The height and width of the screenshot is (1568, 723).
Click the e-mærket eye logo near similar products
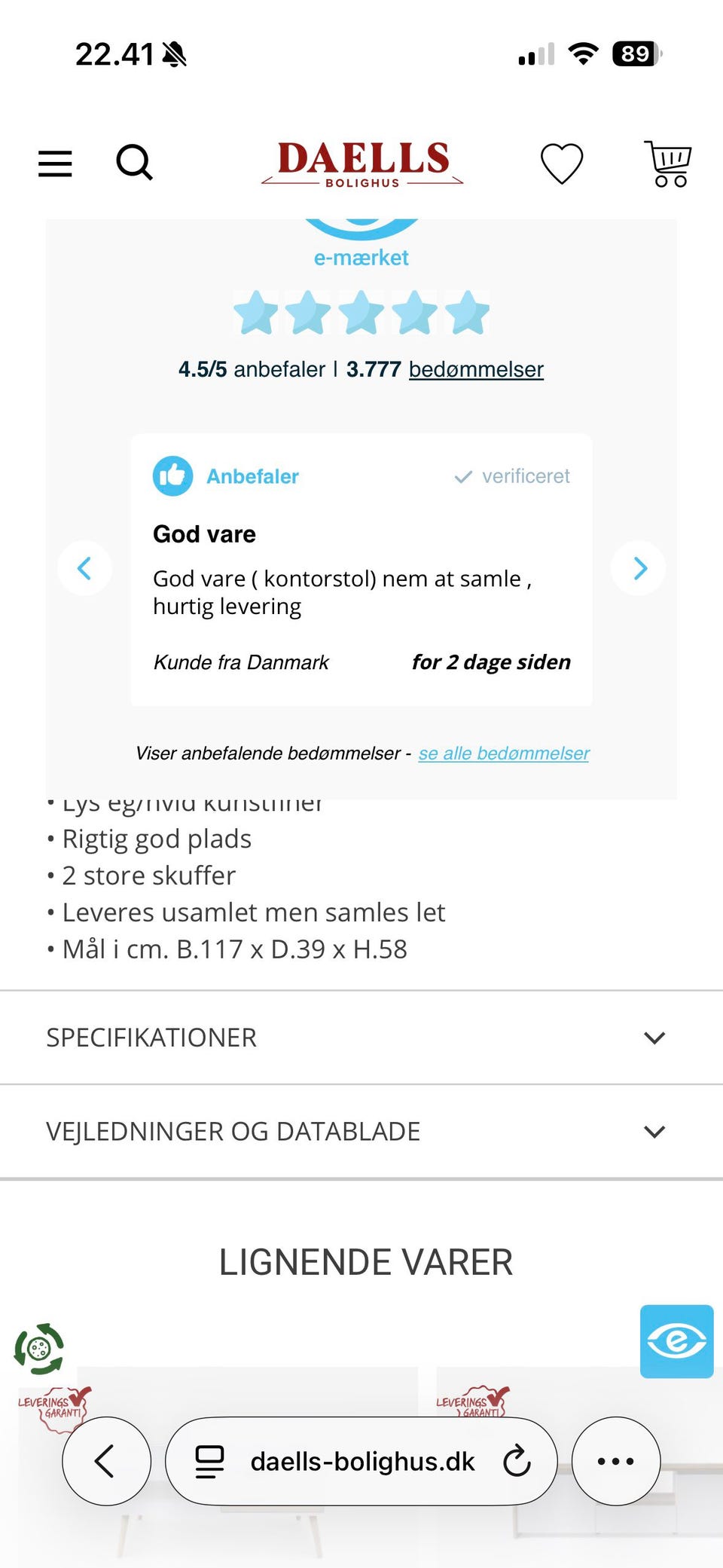[676, 1341]
